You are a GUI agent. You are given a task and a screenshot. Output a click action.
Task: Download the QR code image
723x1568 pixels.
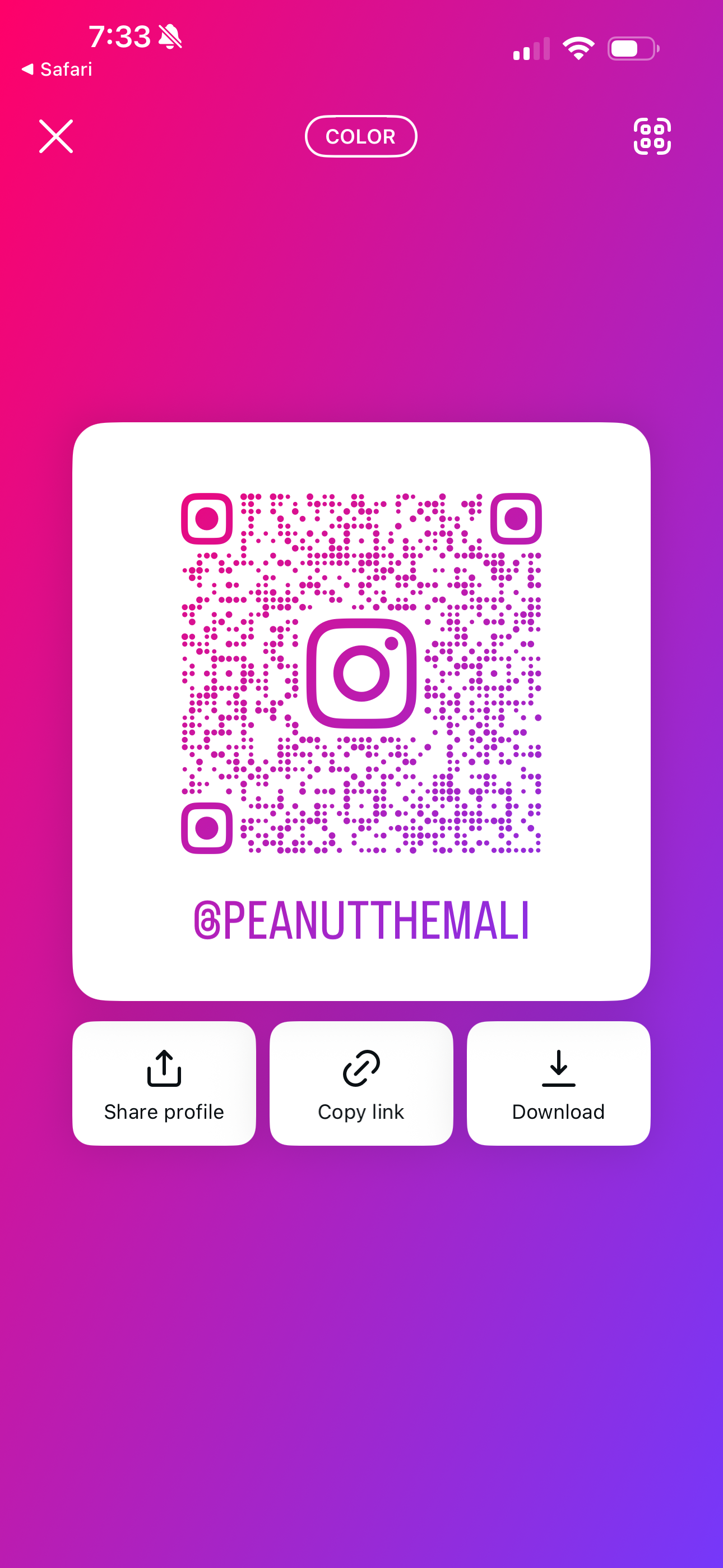(x=558, y=1083)
